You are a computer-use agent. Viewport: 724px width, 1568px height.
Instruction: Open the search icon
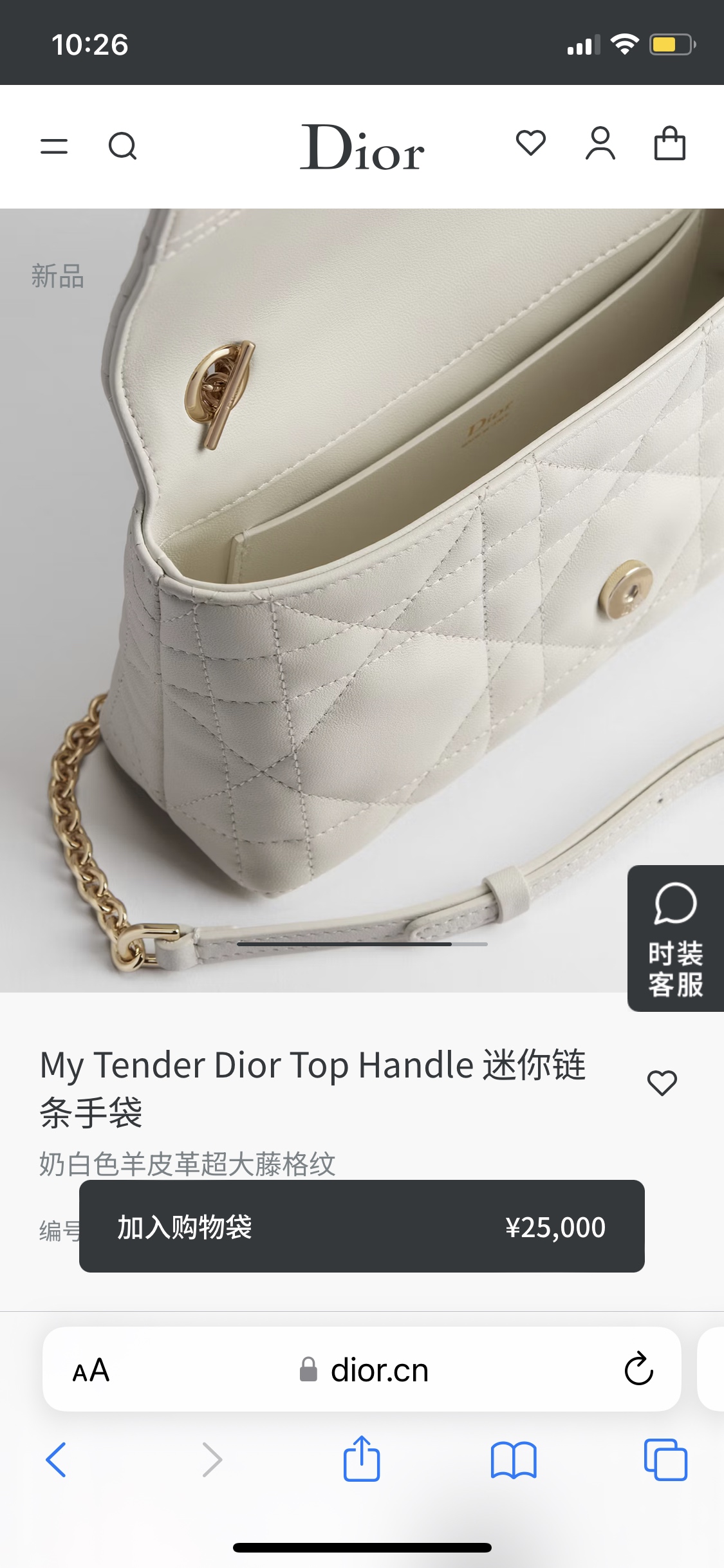(122, 146)
